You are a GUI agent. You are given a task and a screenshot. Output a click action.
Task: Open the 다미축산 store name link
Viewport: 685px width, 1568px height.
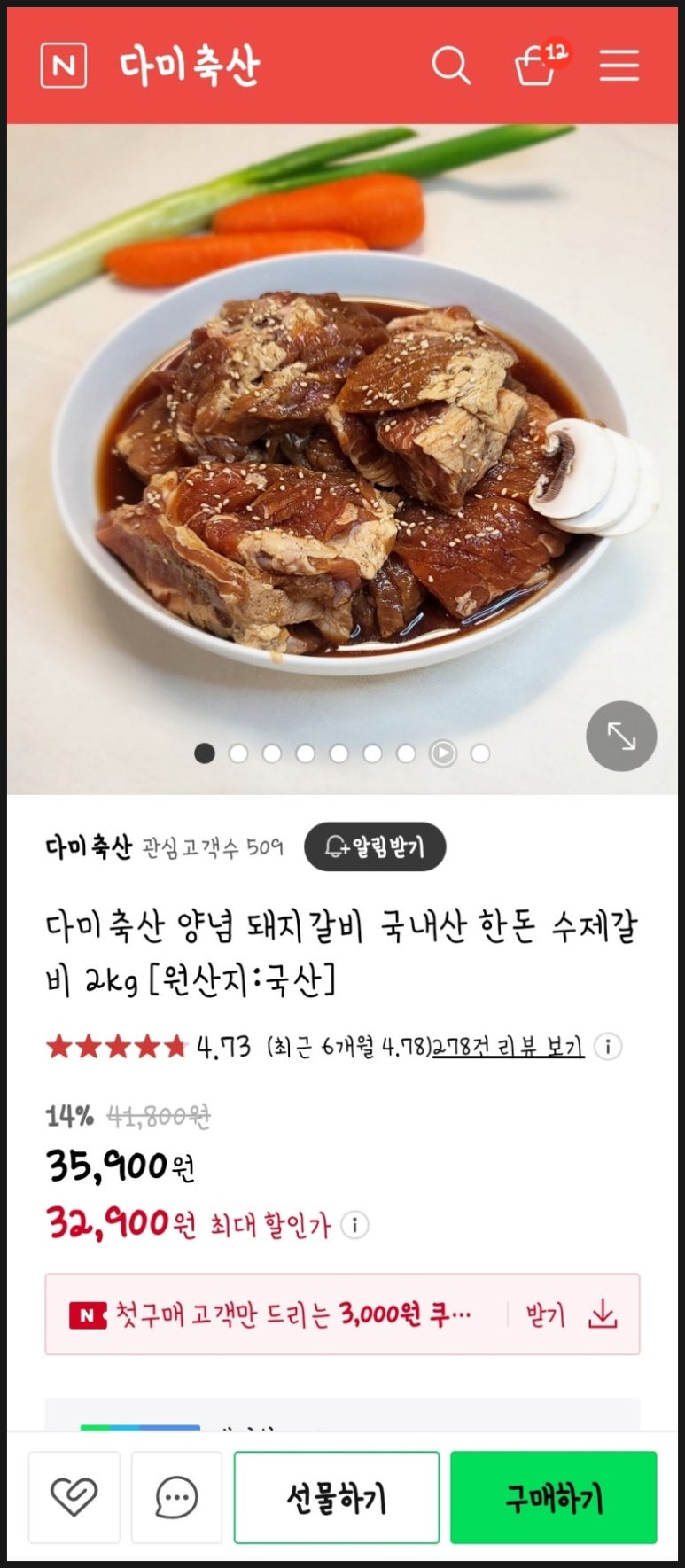click(x=89, y=847)
